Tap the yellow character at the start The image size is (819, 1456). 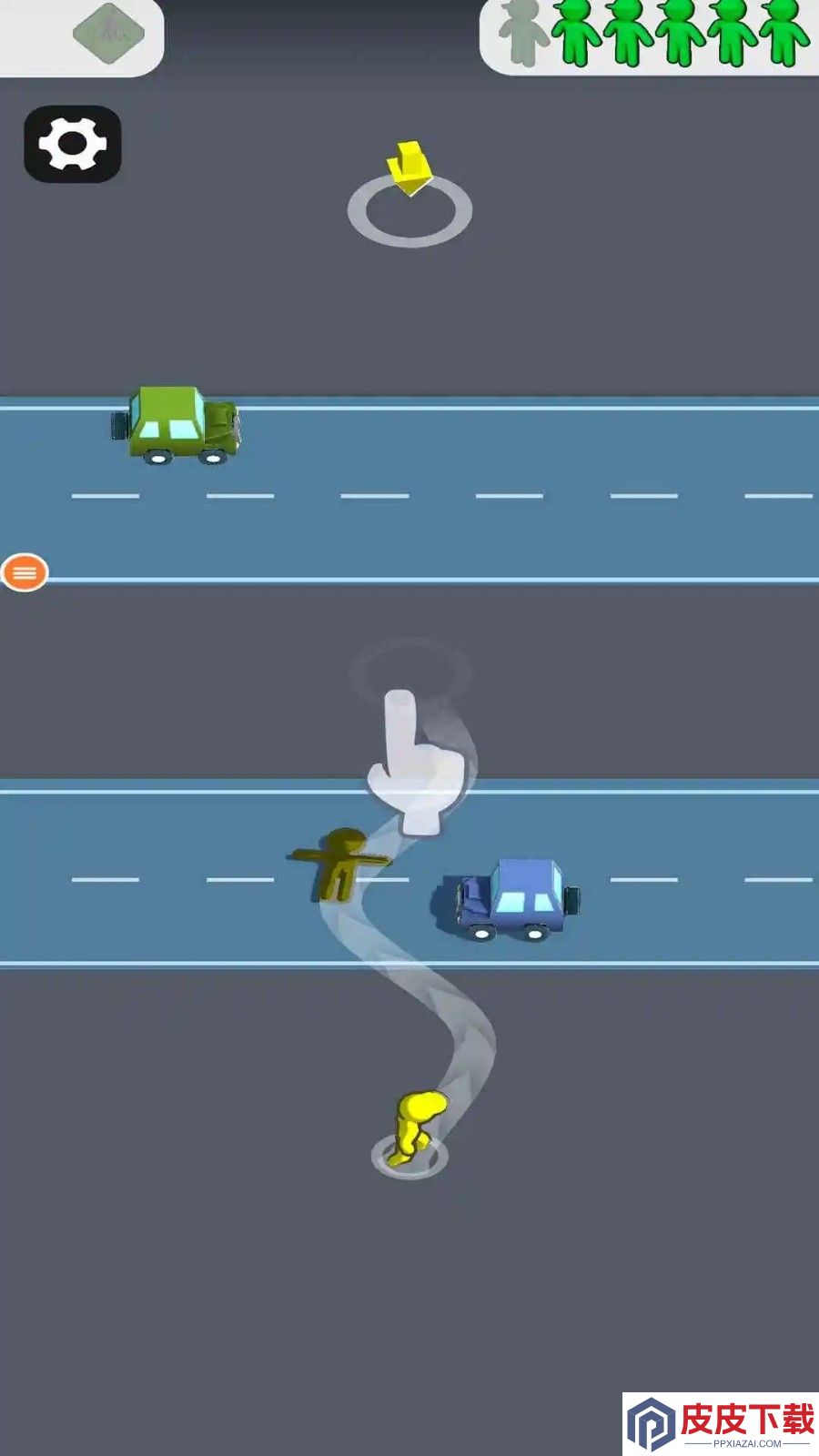(416, 1127)
